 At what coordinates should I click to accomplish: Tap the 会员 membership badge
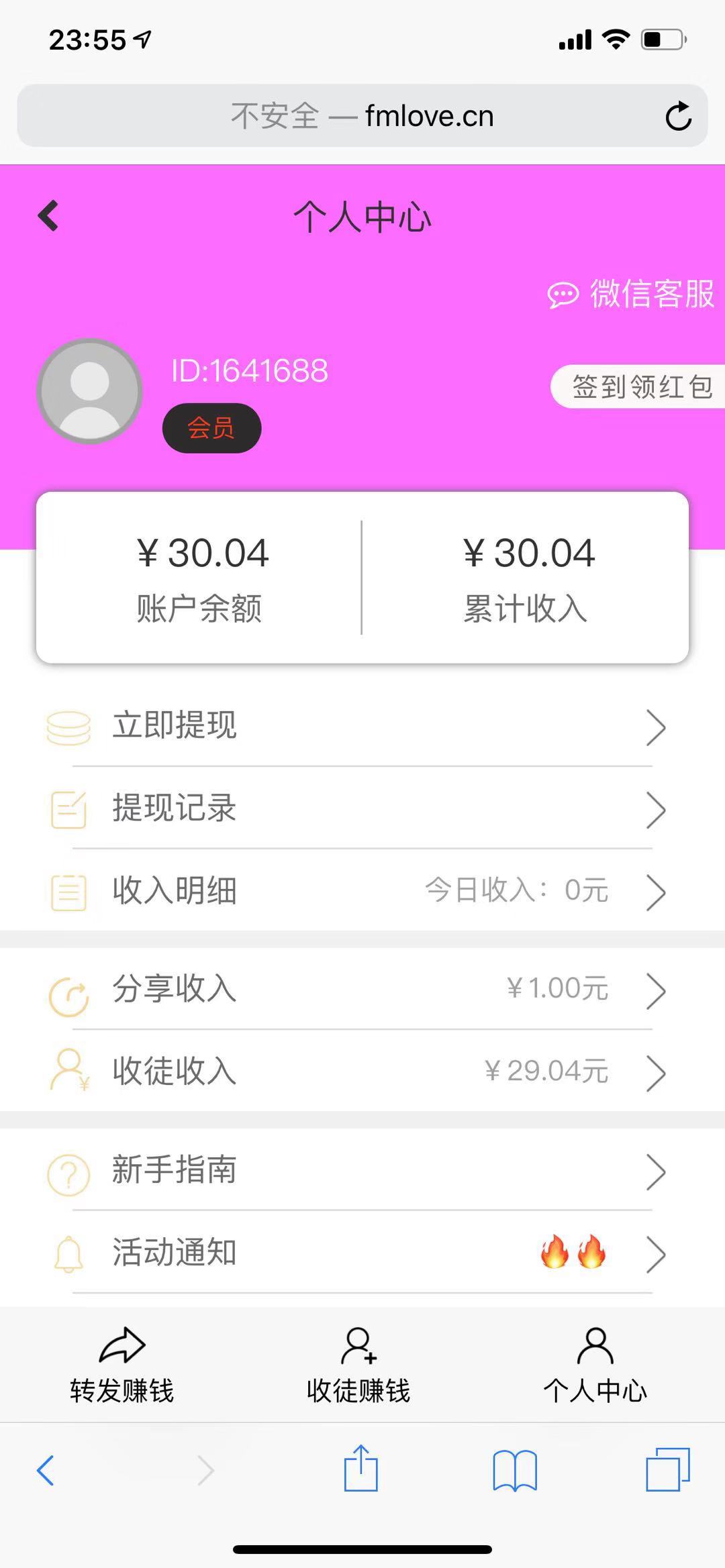[x=211, y=428]
